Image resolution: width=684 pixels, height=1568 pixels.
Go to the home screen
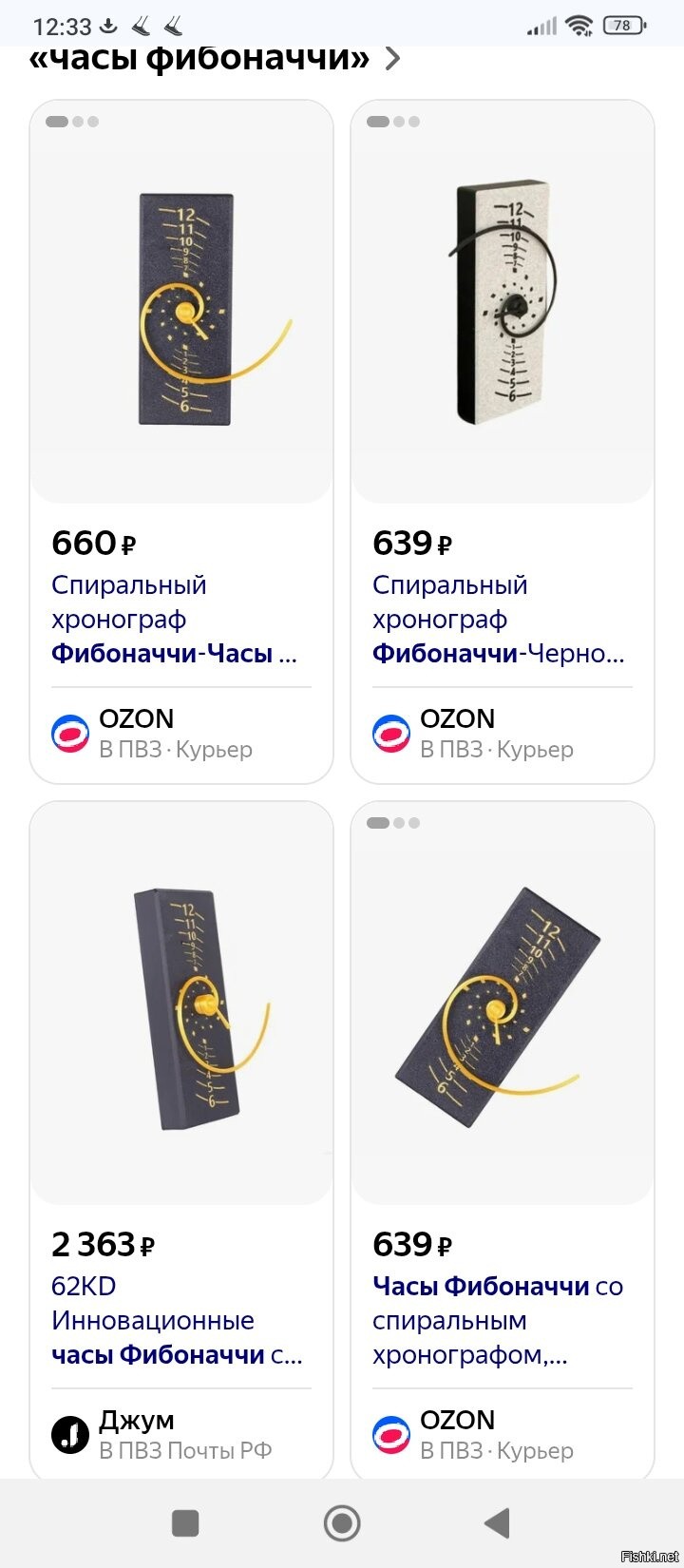(342, 1523)
